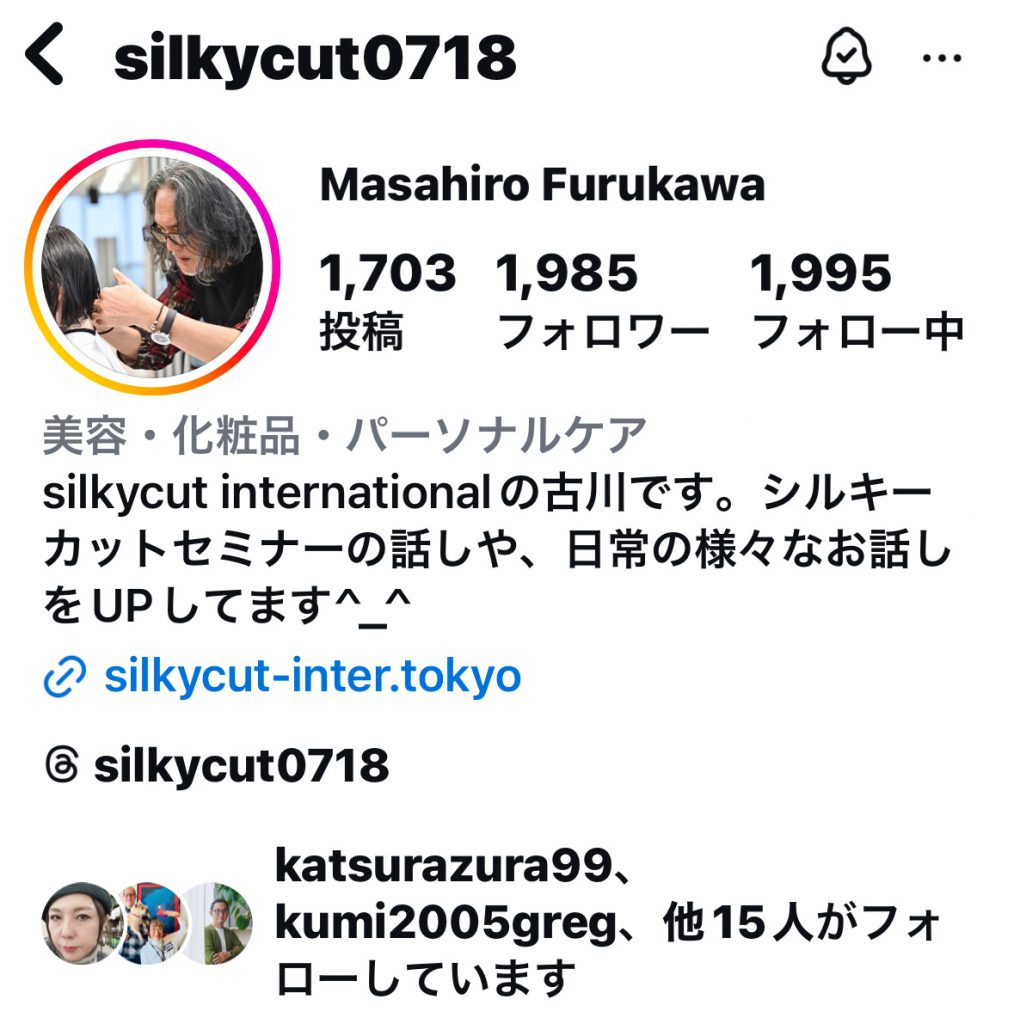This screenshot has width=1014, height=1024.
Task: Go back from silkycut0718 profile
Action: [x=45, y=59]
